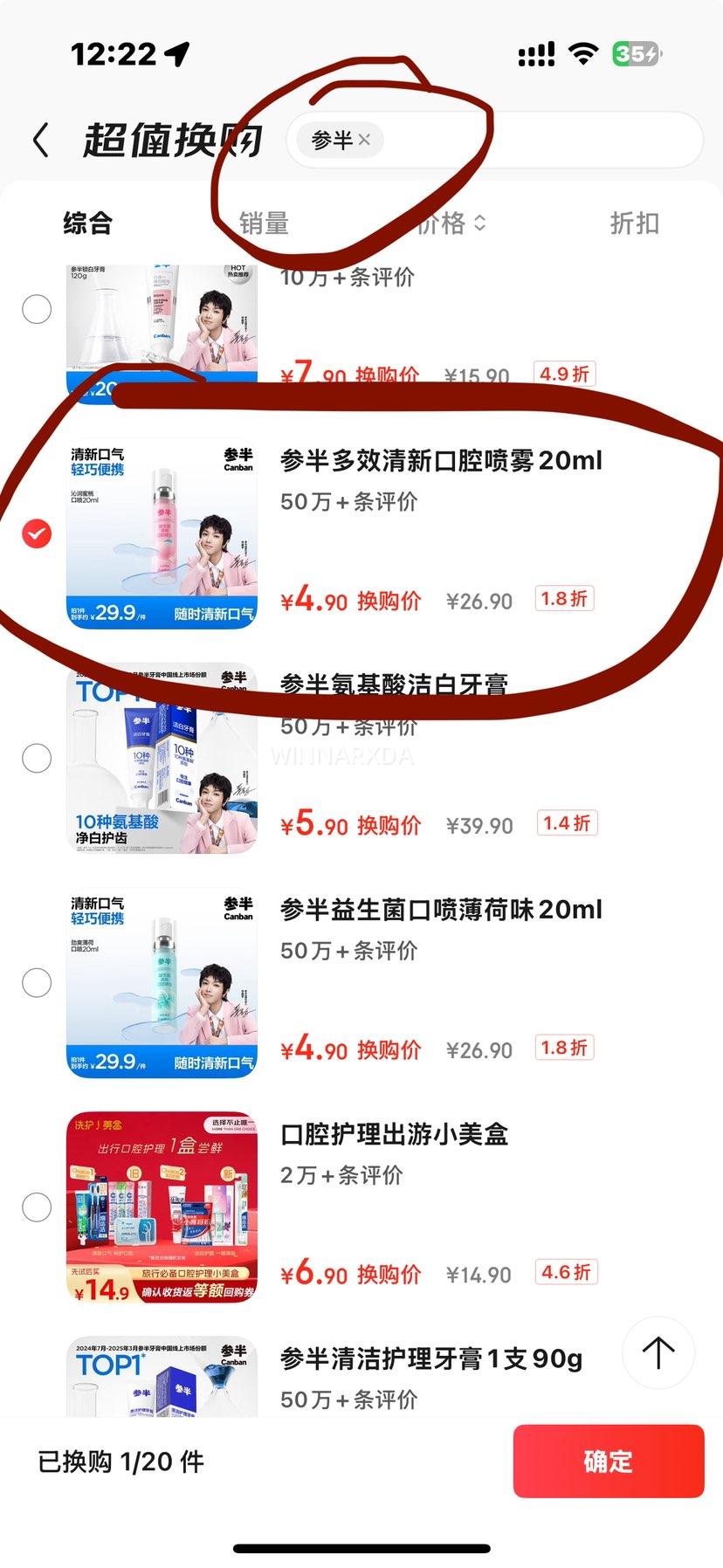Tap the home indicator bar at bottom
The image size is (723, 1568).
361,1547
